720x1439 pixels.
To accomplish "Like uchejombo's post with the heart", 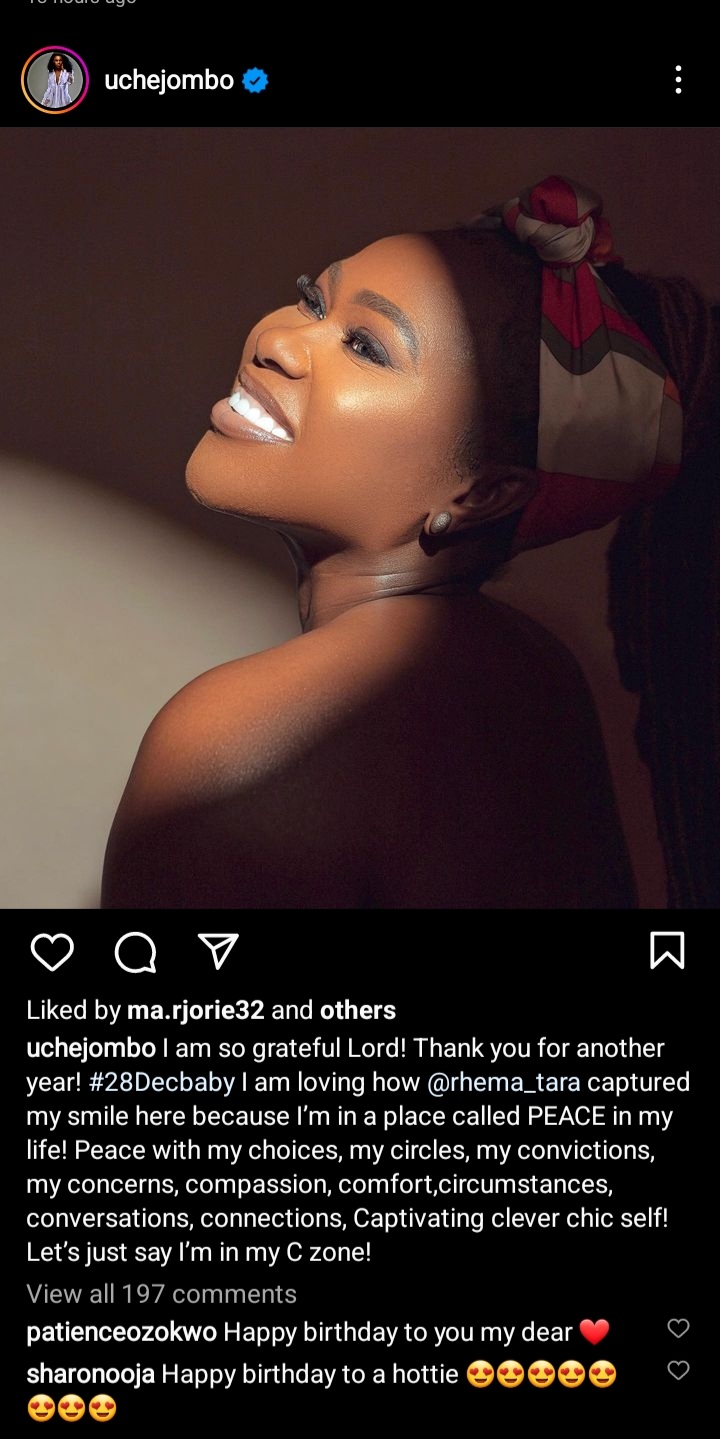I will coord(52,952).
